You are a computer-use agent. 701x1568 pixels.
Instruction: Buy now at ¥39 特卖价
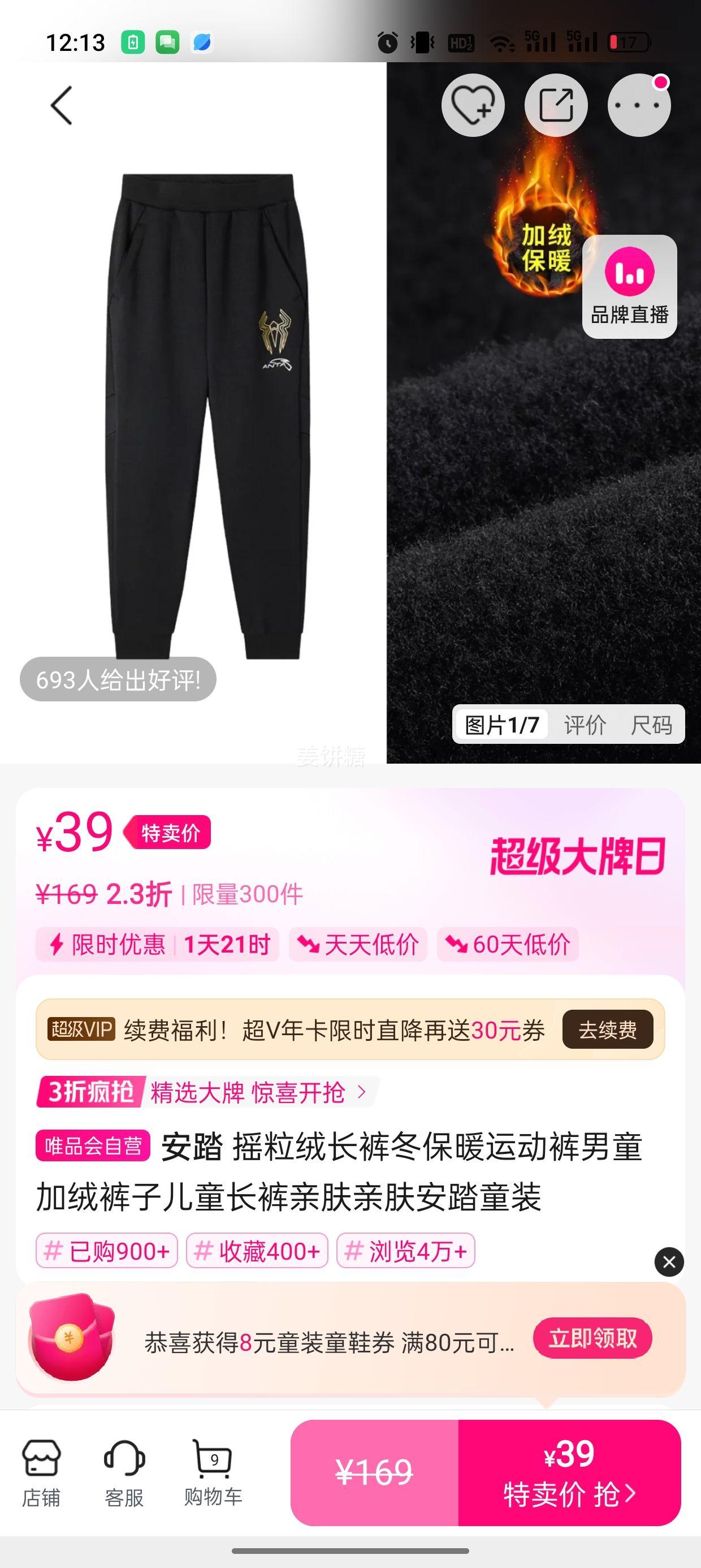(x=569, y=1472)
